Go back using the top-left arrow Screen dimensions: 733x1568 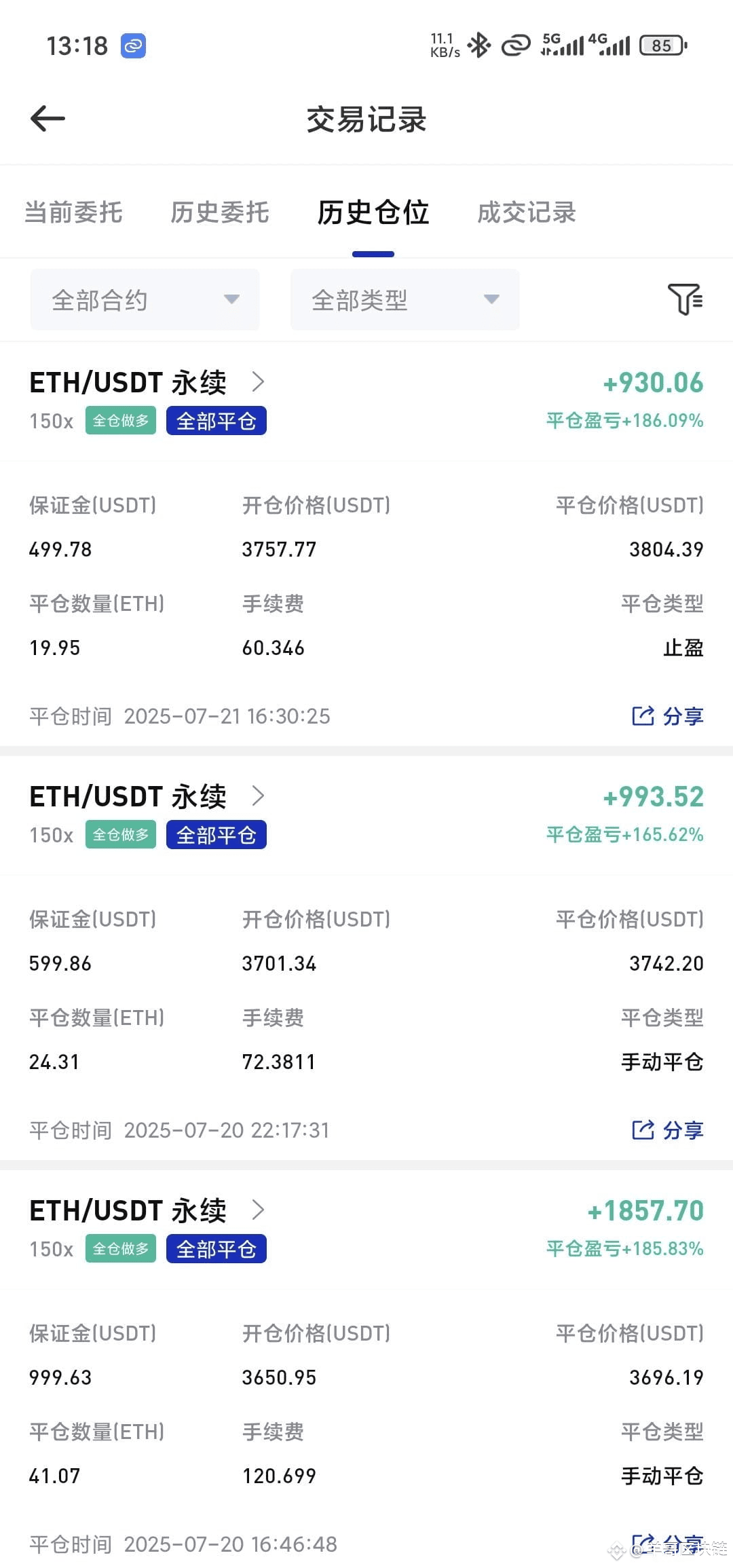pos(48,119)
